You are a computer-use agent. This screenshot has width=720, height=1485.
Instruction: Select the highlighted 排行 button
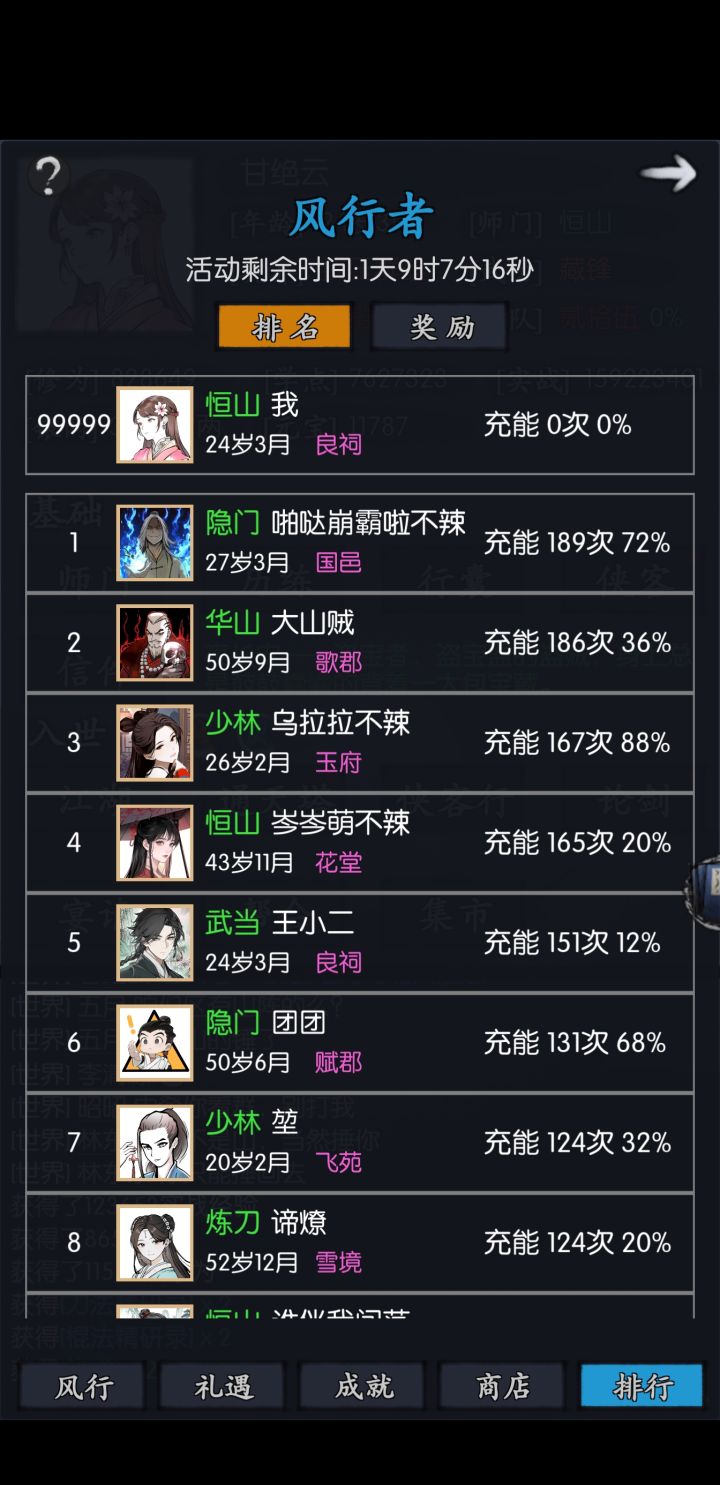coord(640,1388)
